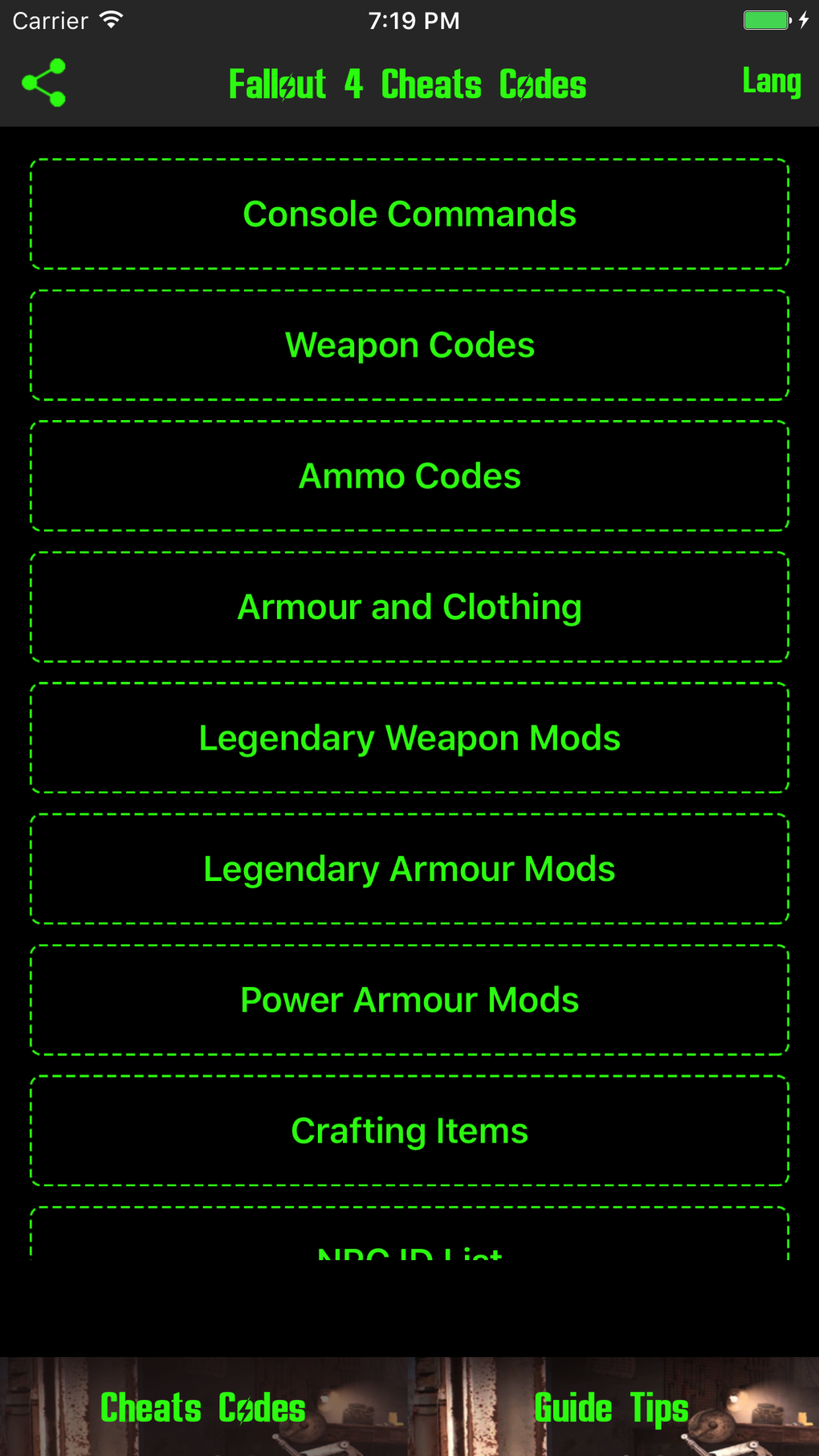819x1456 pixels.
Task: Show Crafting Items codes
Action: tap(409, 1131)
